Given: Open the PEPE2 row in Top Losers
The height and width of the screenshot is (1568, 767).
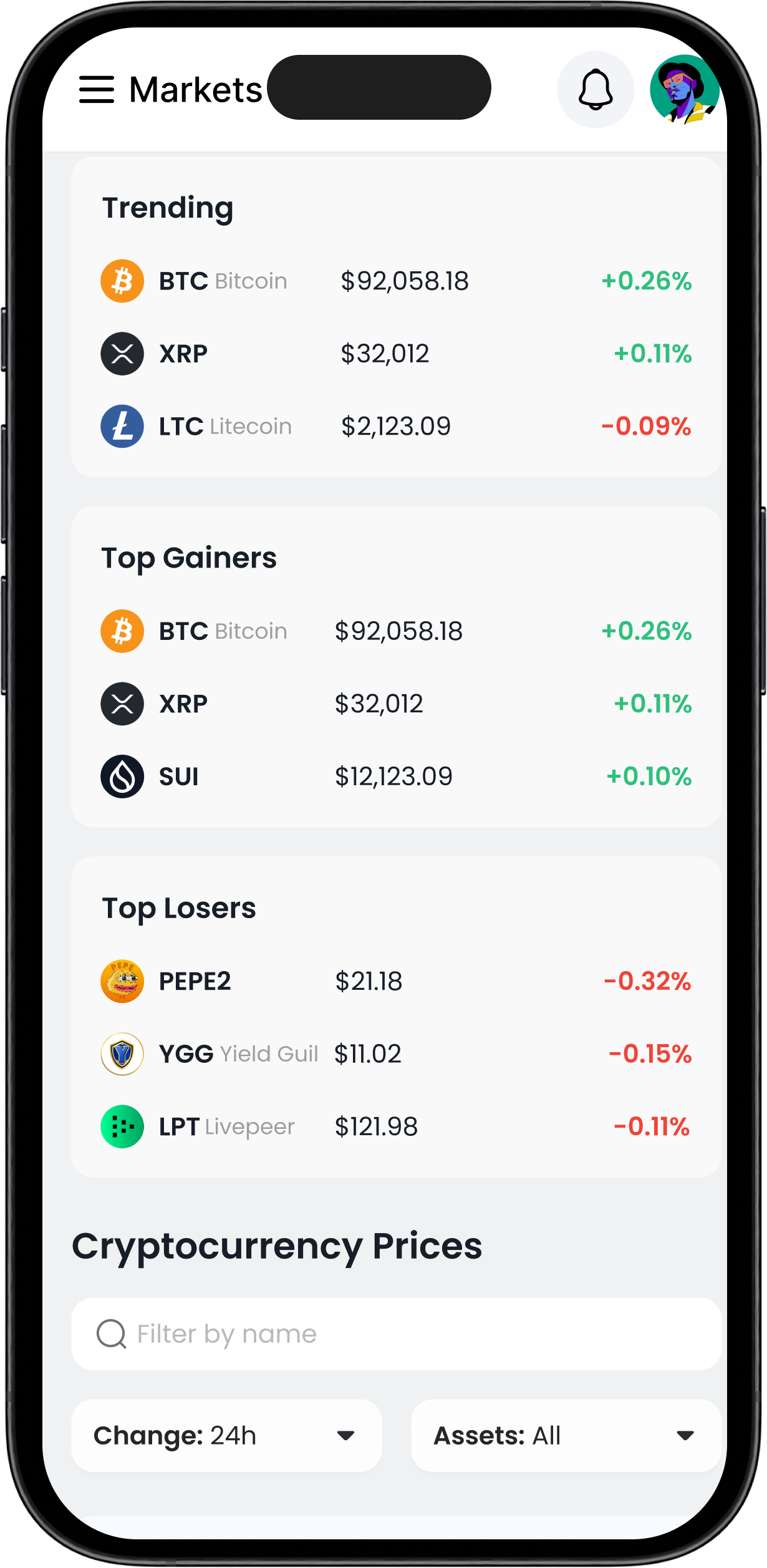Looking at the screenshot, I should tap(396, 981).
